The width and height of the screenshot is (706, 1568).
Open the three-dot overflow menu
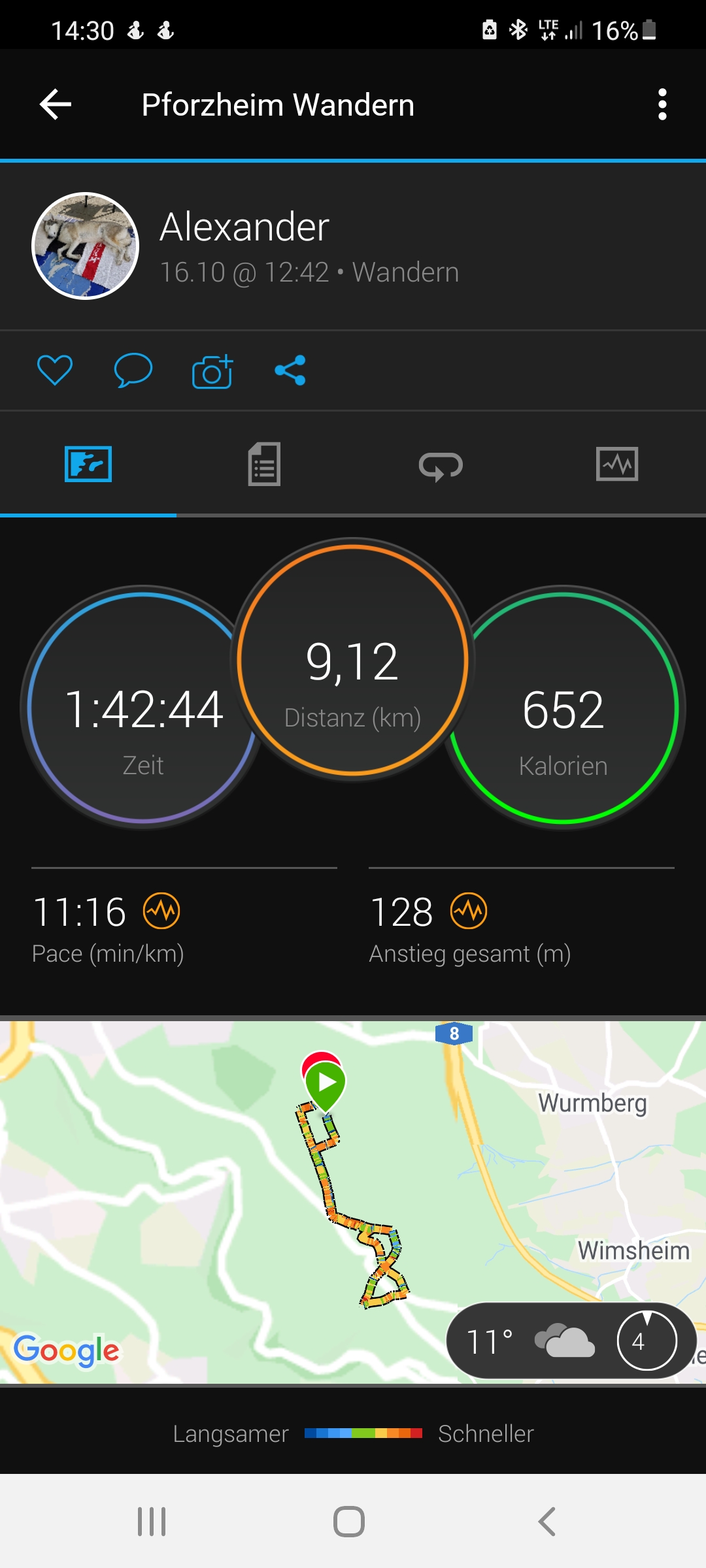(x=662, y=105)
